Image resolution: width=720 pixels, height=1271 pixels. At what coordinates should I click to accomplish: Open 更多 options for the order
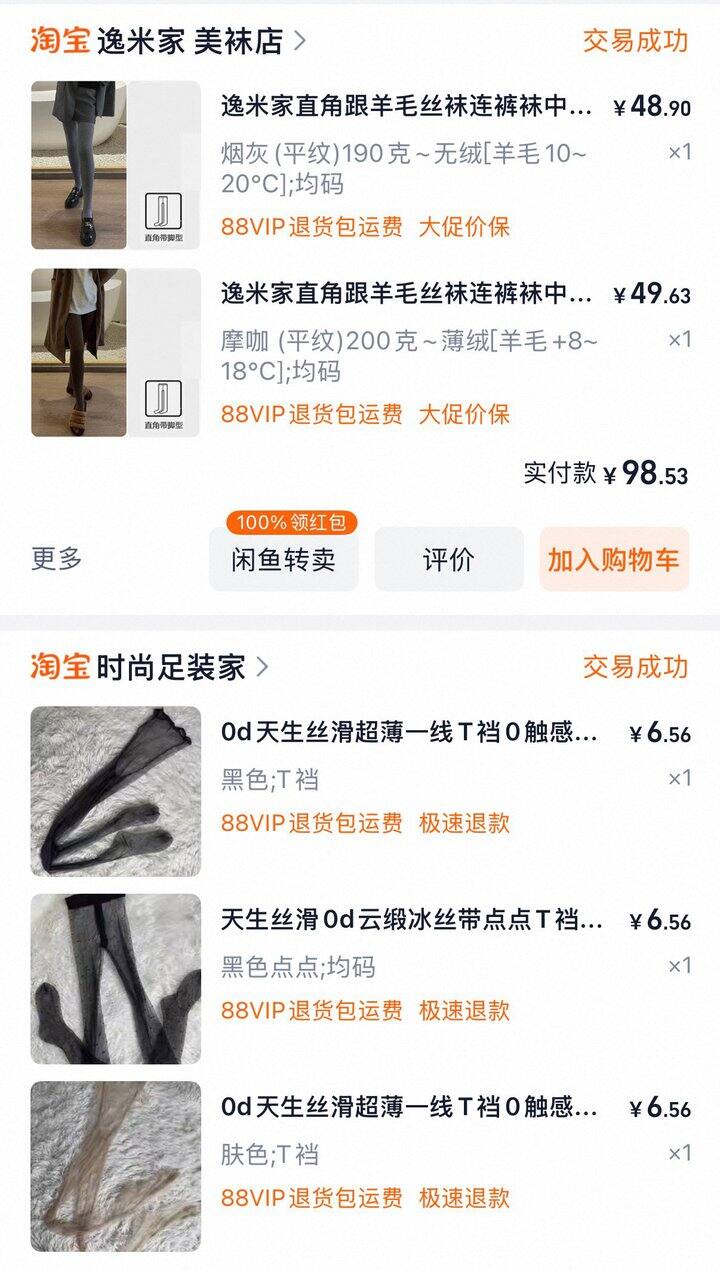click(x=57, y=559)
